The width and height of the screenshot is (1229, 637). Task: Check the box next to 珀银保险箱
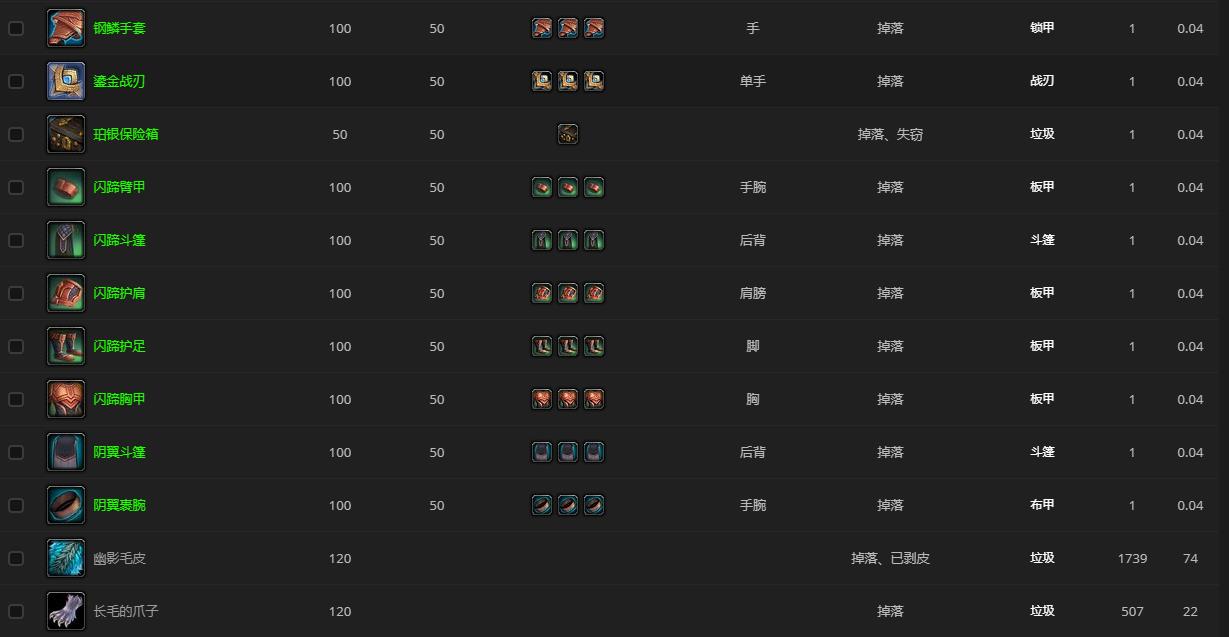pos(16,134)
